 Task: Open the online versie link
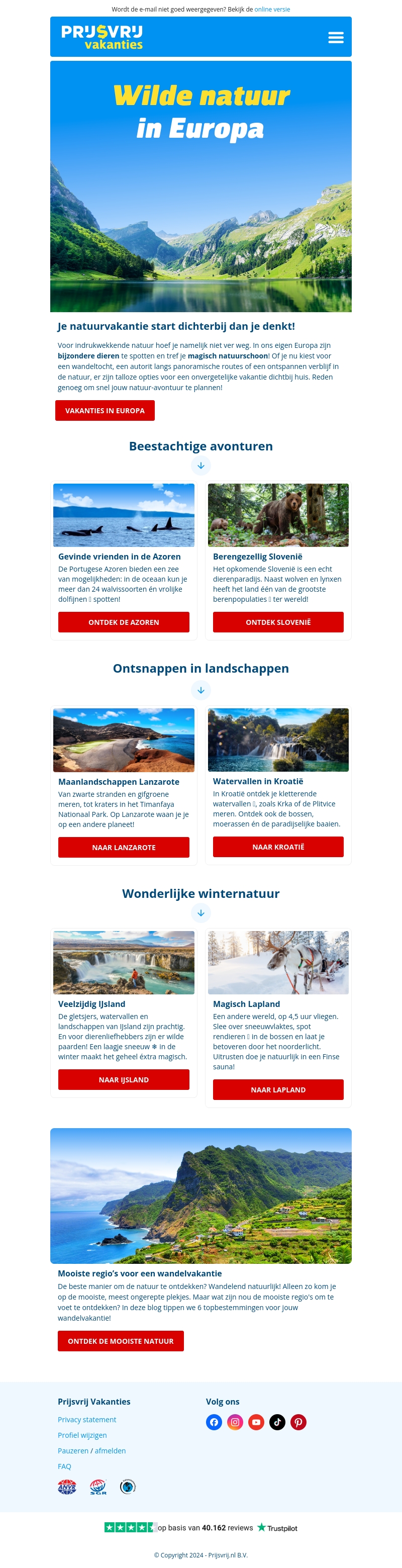pos(272,9)
